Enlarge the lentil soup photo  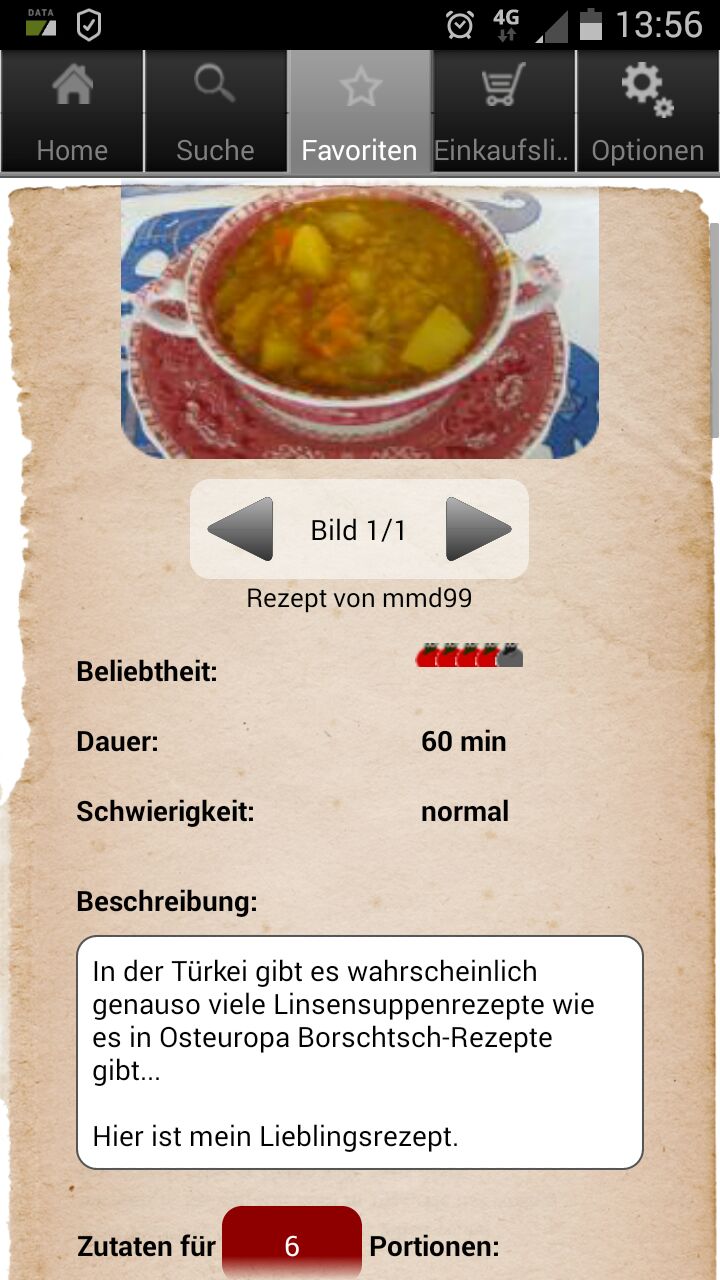pyautogui.click(x=360, y=320)
